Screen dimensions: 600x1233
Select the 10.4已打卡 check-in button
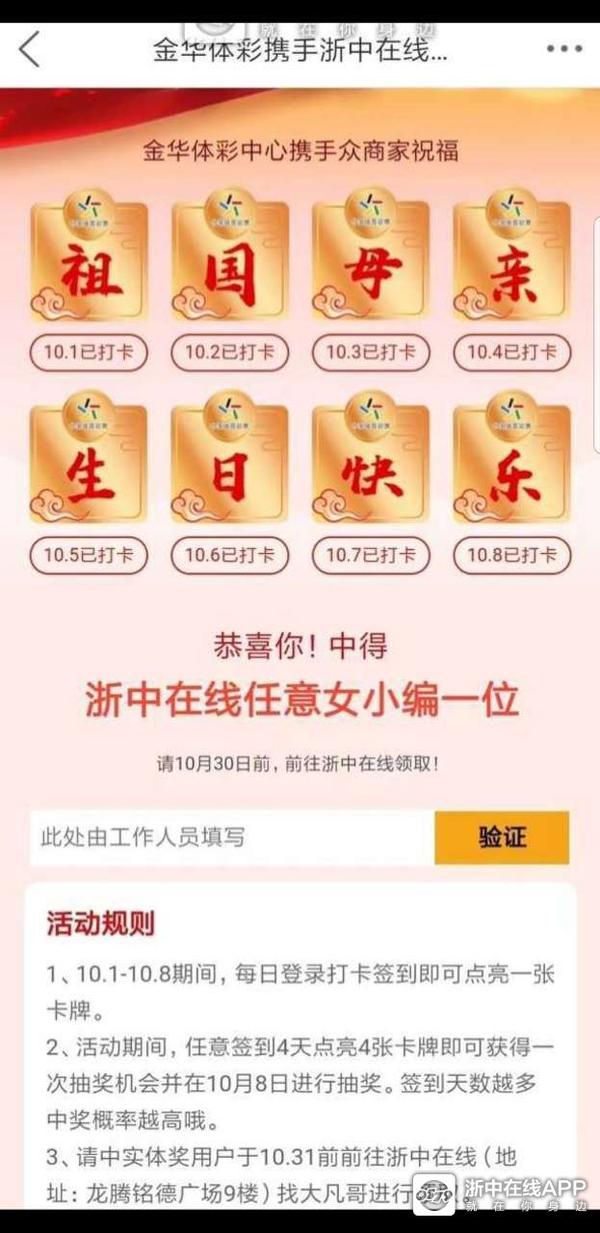coord(512,352)
